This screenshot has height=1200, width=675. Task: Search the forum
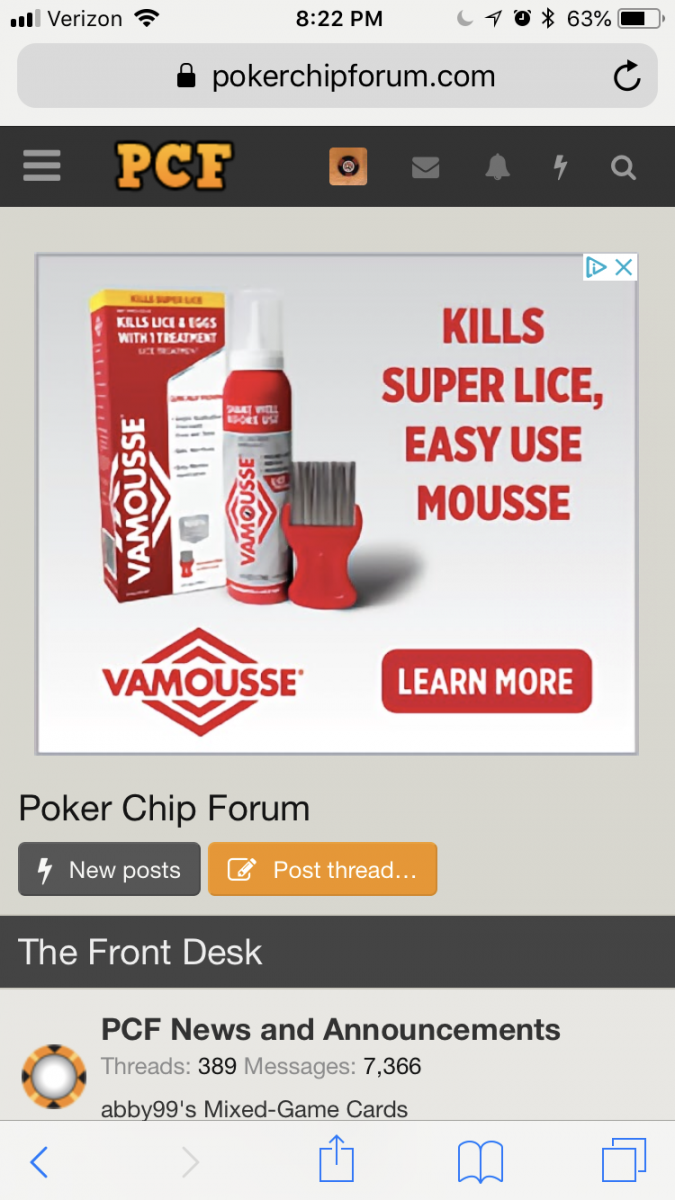coord(624,168)
